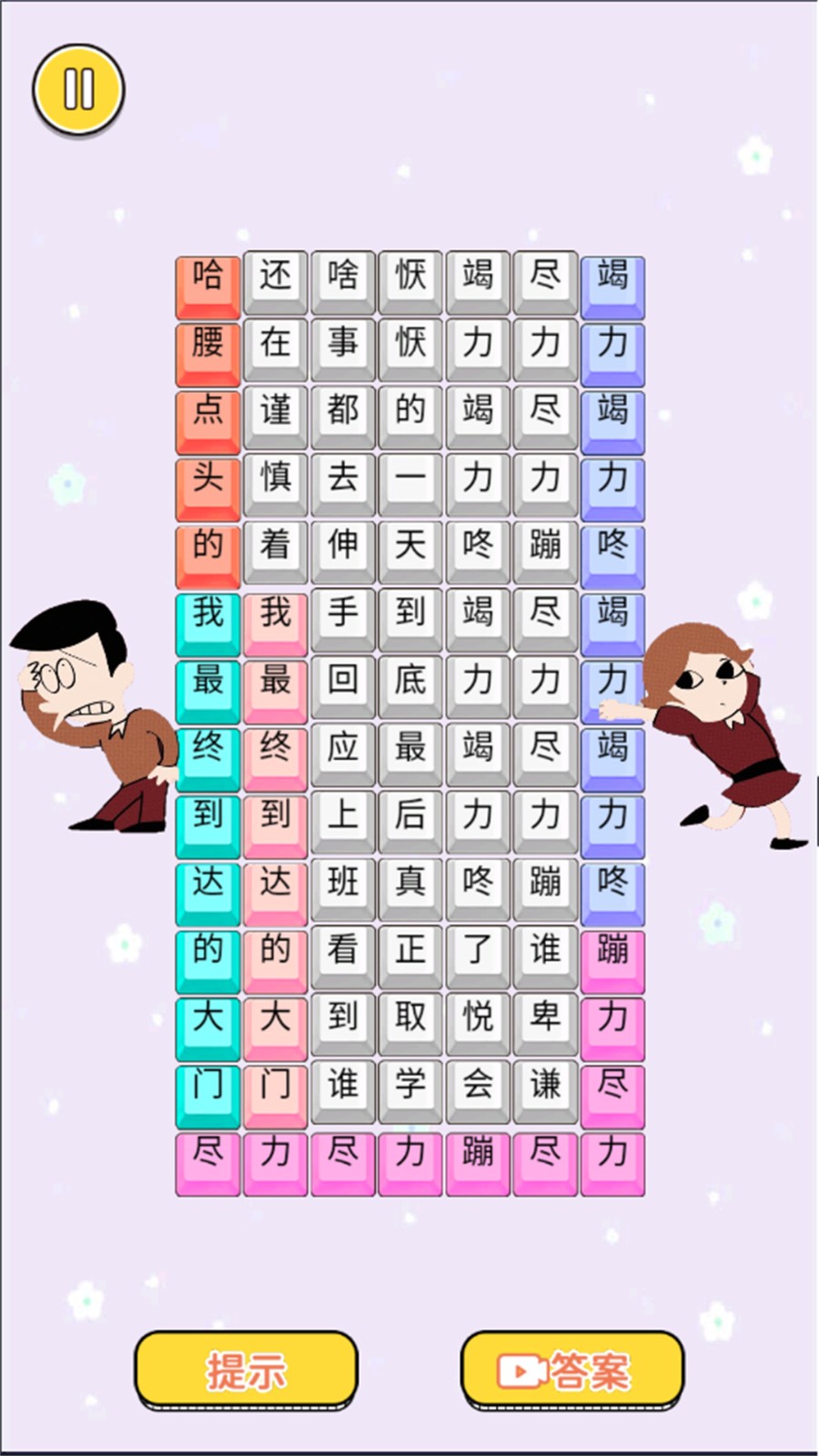
Task: Select the 真 tile
Action: click(409, 881)
